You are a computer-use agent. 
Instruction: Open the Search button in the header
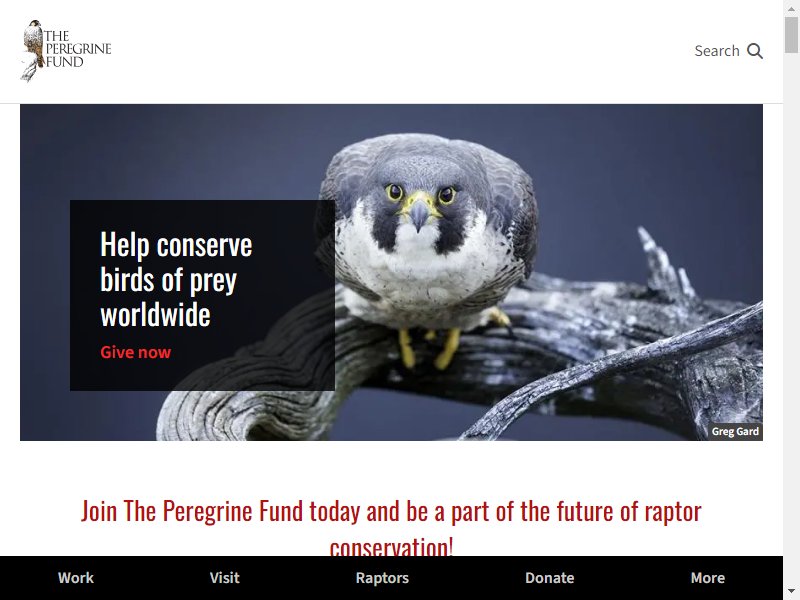(728, 51)
